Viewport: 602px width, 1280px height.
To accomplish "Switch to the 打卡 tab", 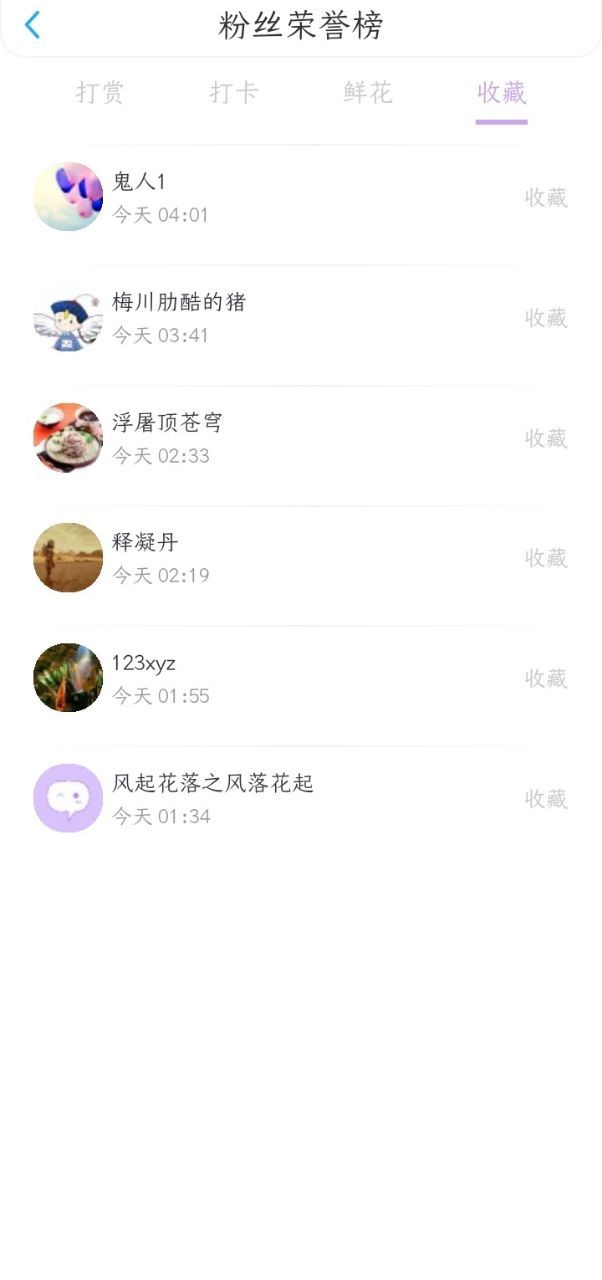I will [x=234, y=93].
